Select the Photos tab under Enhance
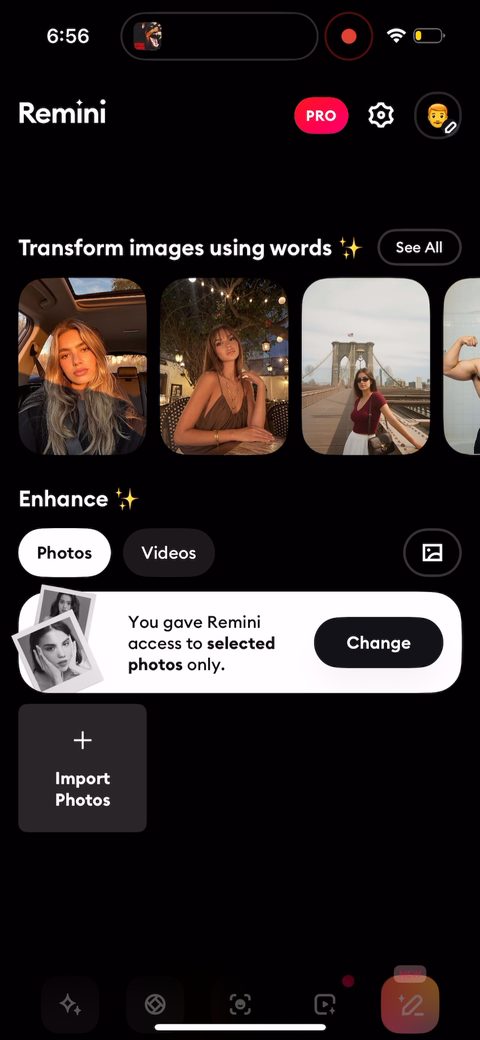 point(64,552)
